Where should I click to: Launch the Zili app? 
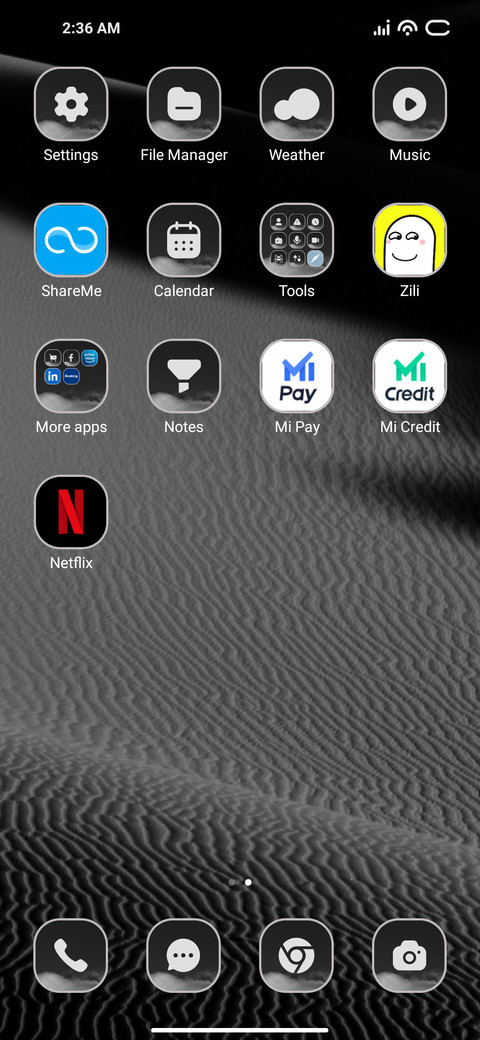(410, 240)
